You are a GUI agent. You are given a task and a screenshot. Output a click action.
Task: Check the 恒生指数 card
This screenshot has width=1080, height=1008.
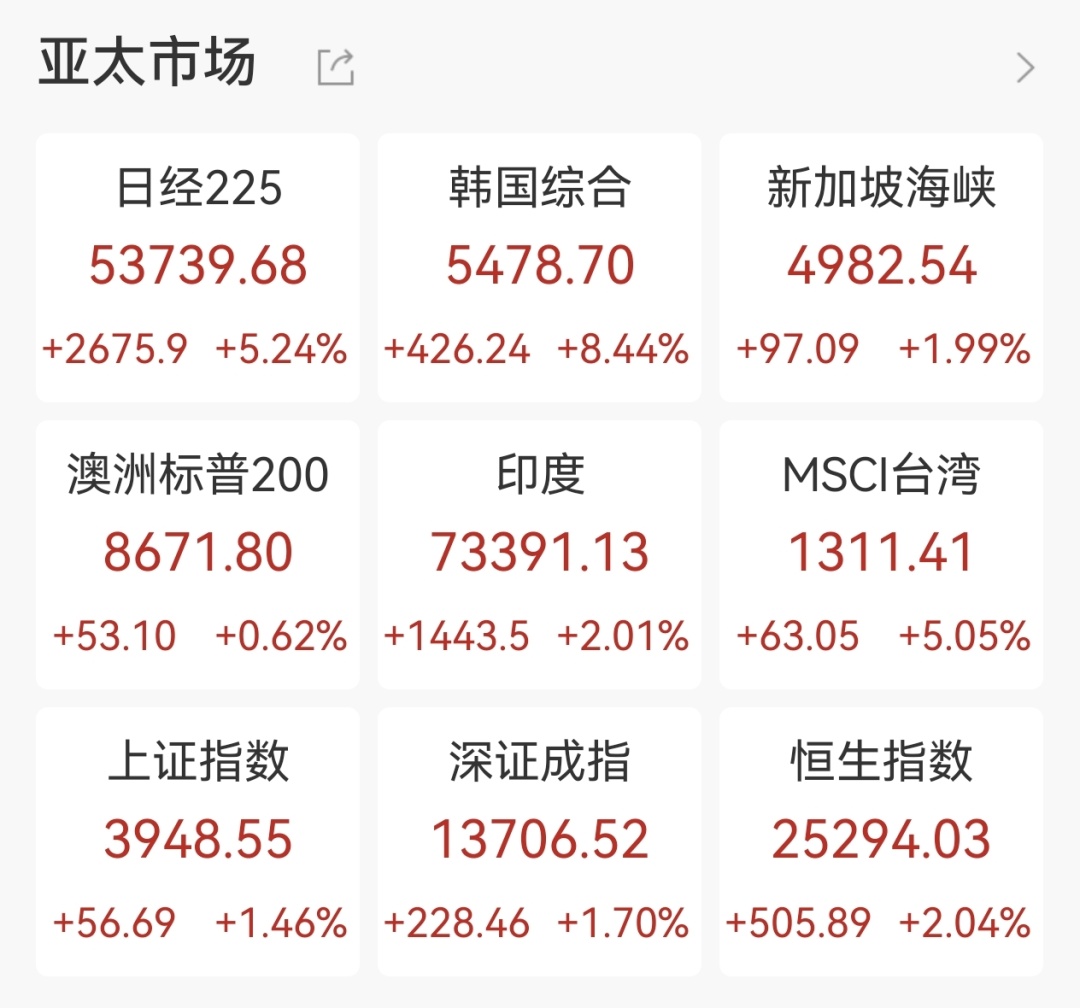pos(881,841)
